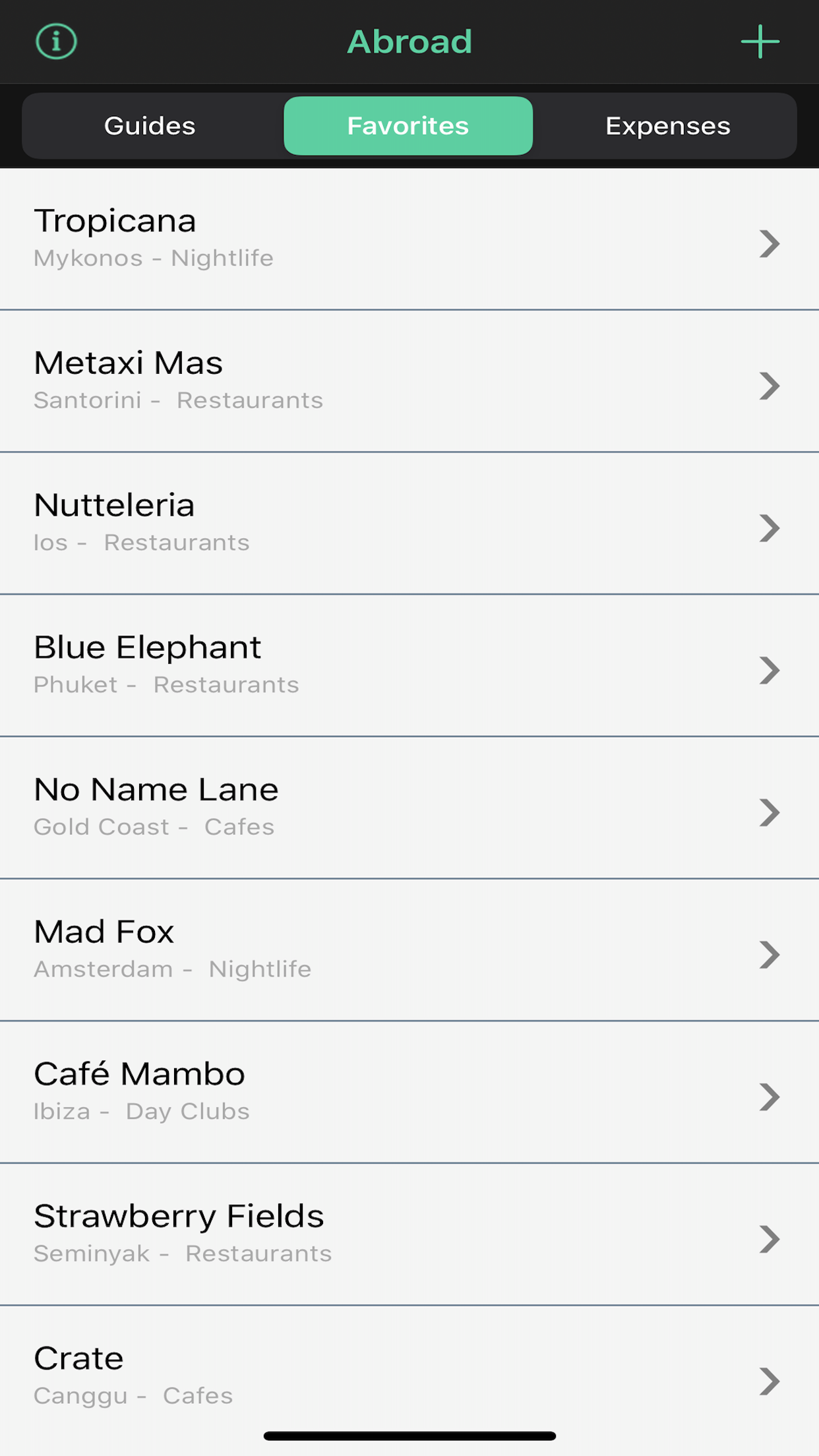Add a new favorite with plus
This screenshot has height=1456, width=819.
pyautogui.click(x=760, y=42)
